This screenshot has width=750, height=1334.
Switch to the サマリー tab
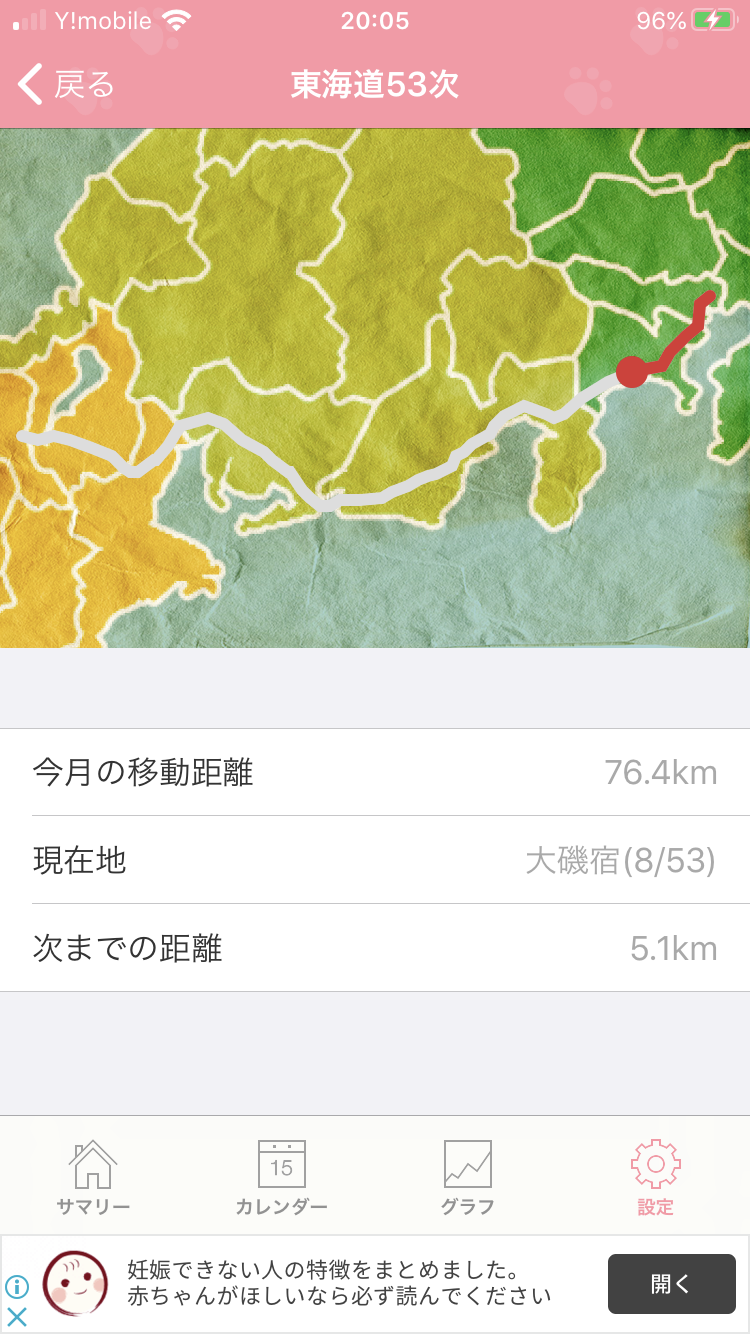pos(93,1178)
